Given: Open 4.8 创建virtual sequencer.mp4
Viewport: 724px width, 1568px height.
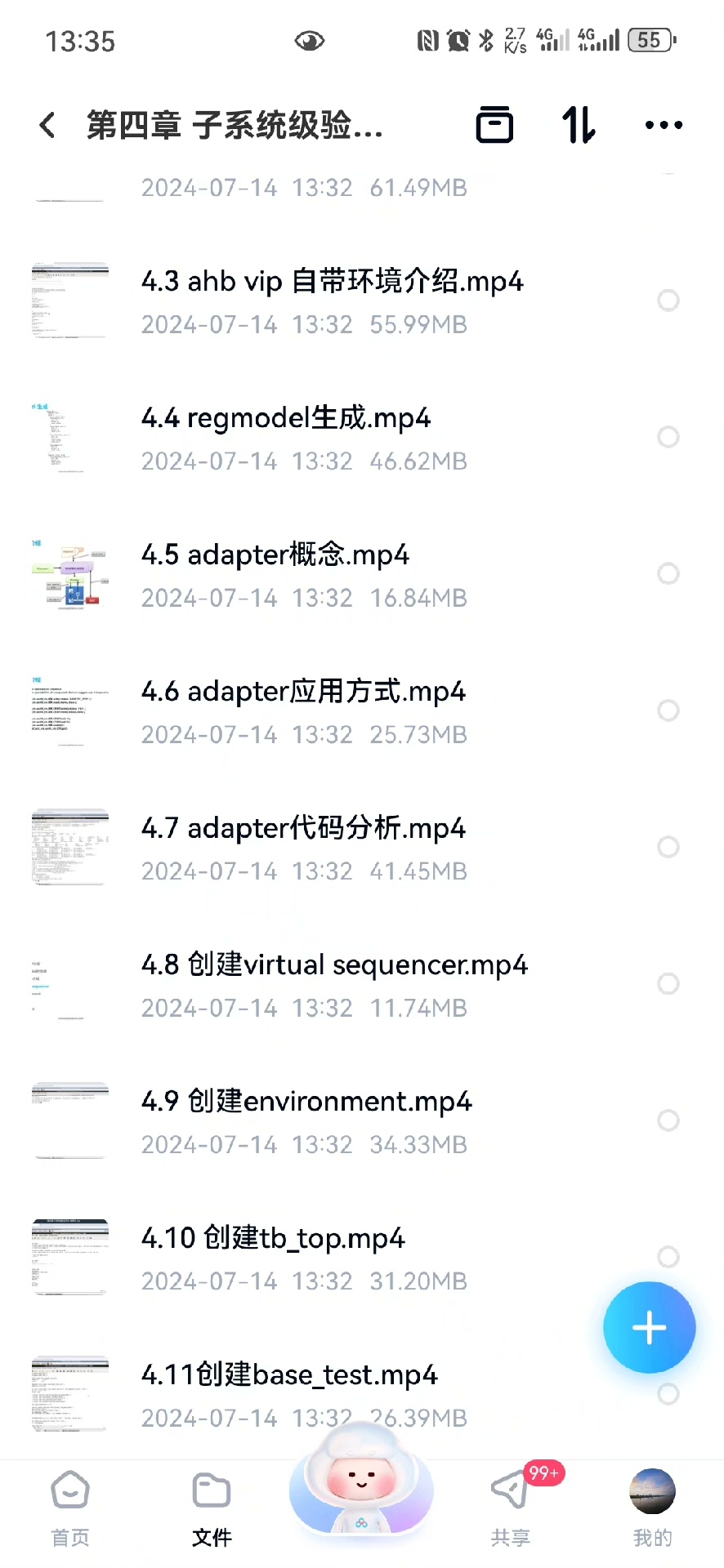Looking at the screenshot, I should pyautogui.click(x=334, y=965).
